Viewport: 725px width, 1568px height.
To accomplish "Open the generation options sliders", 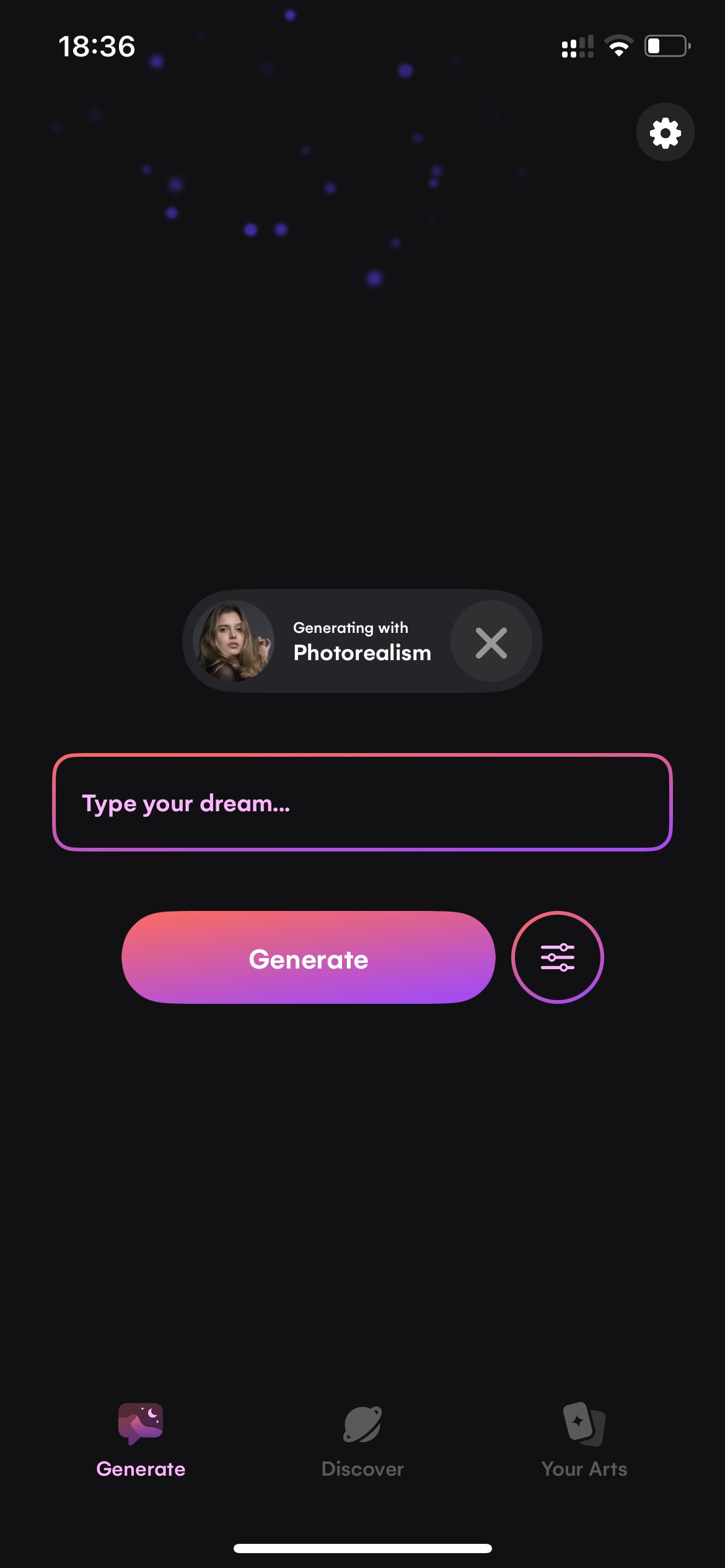I will (557, 957).
